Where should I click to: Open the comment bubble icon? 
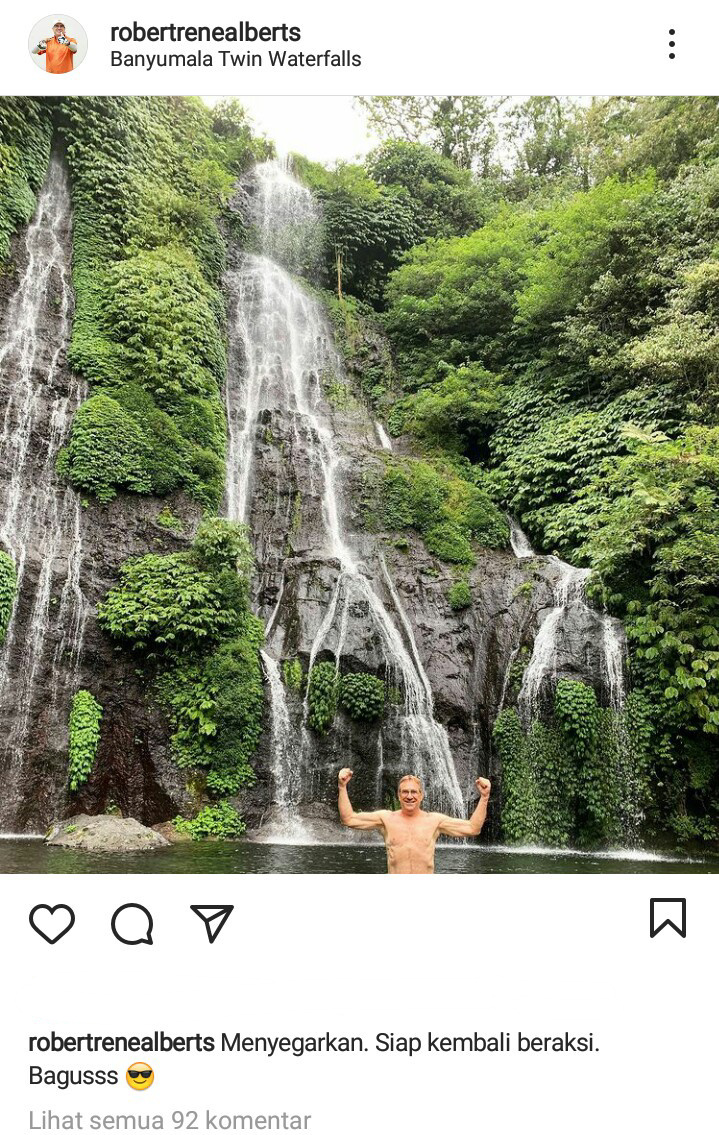coord(132,923)
